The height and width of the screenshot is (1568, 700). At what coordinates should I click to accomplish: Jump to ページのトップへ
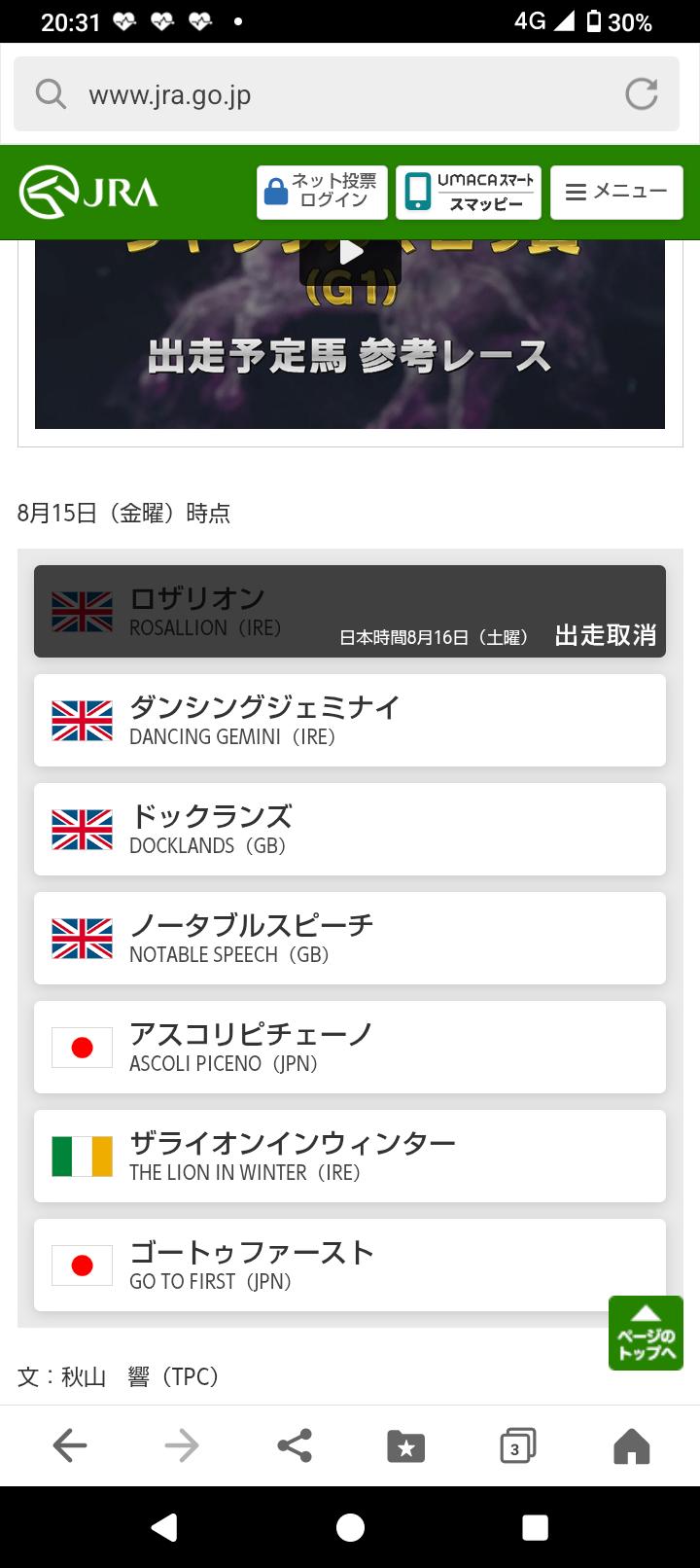[646, 1334]
